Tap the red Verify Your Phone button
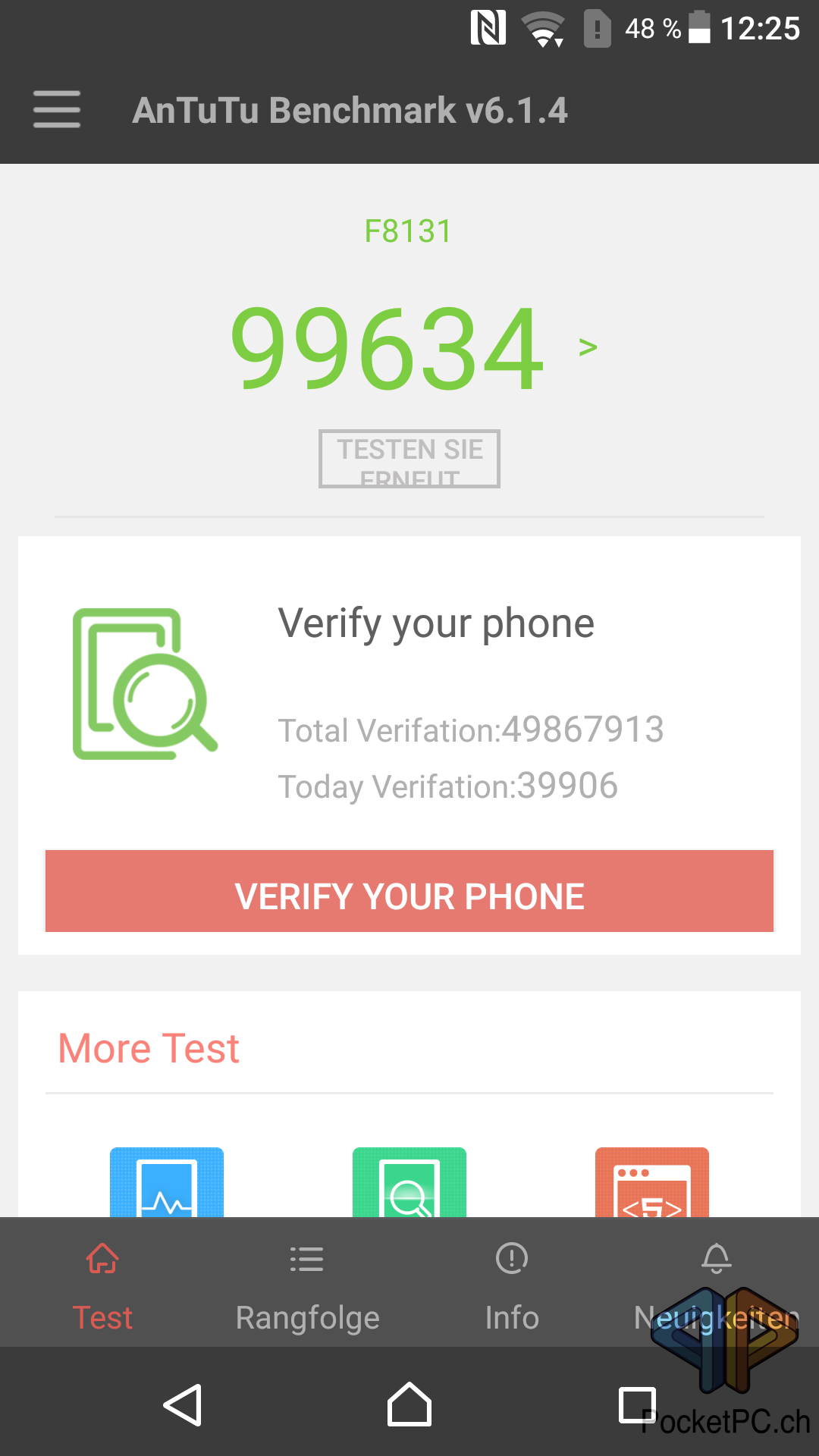The image size is (819, 1456). pyautogui.click(x=409, y=891)
